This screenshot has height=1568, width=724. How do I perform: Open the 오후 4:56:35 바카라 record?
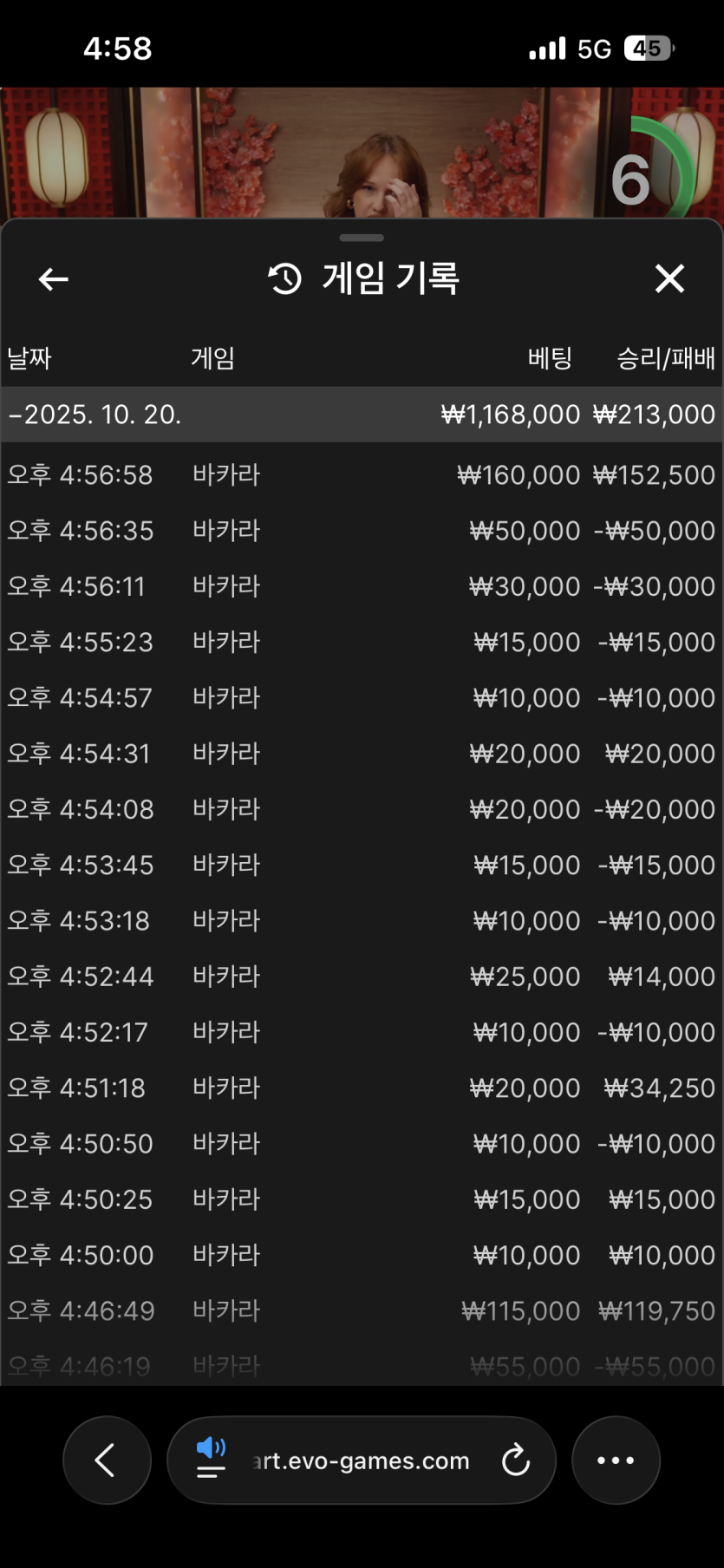coord(362,531)
